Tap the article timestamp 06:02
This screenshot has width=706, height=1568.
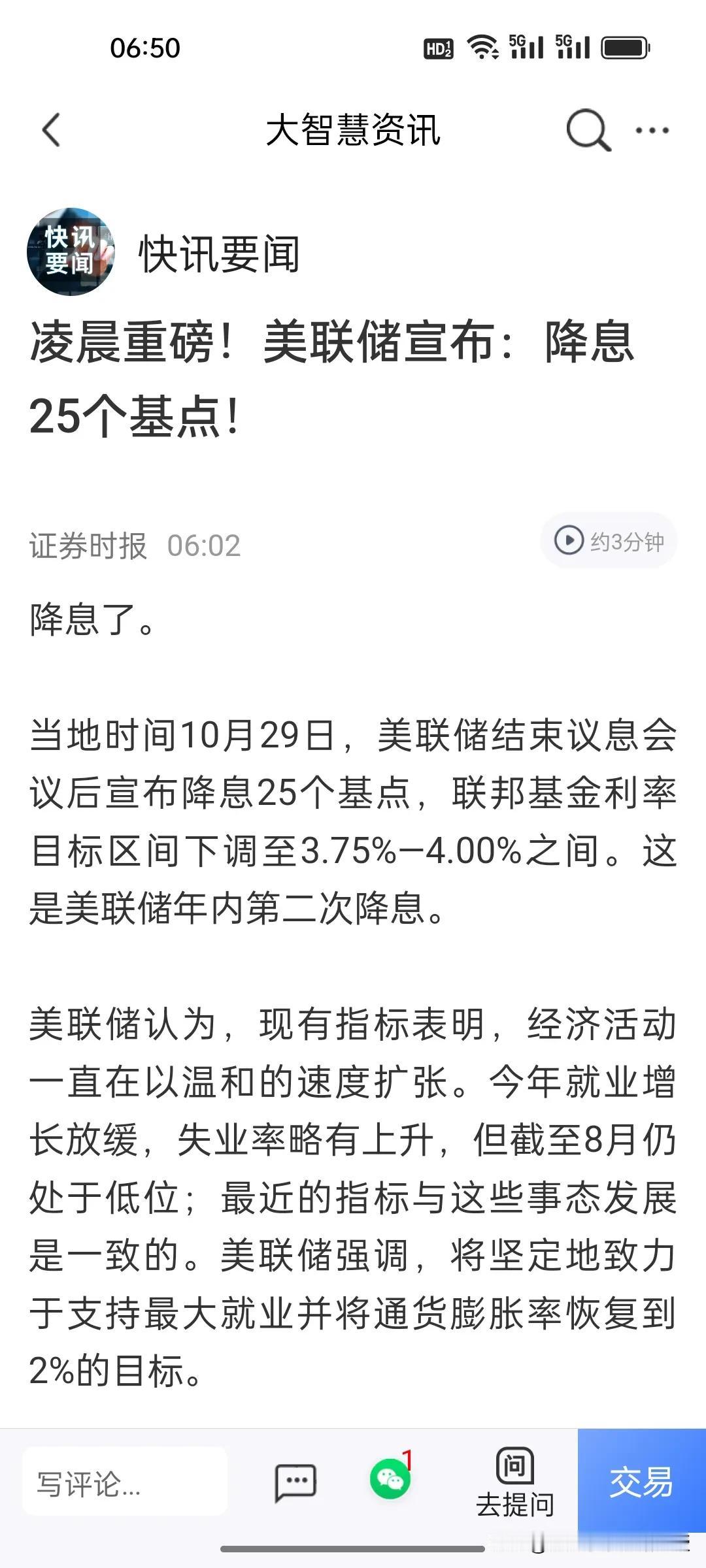coord(204,546)
